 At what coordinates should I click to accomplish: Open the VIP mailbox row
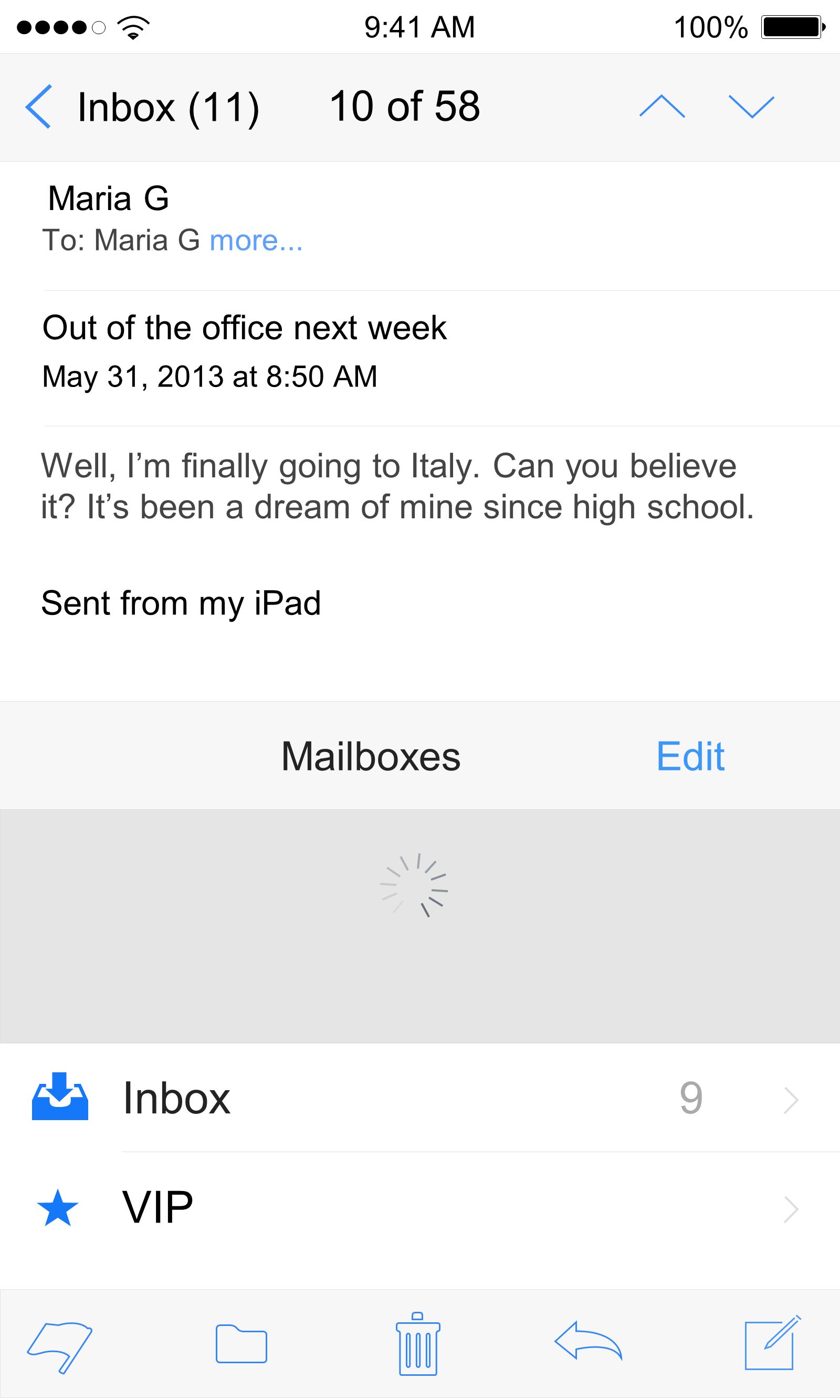tap(420, 1207)
